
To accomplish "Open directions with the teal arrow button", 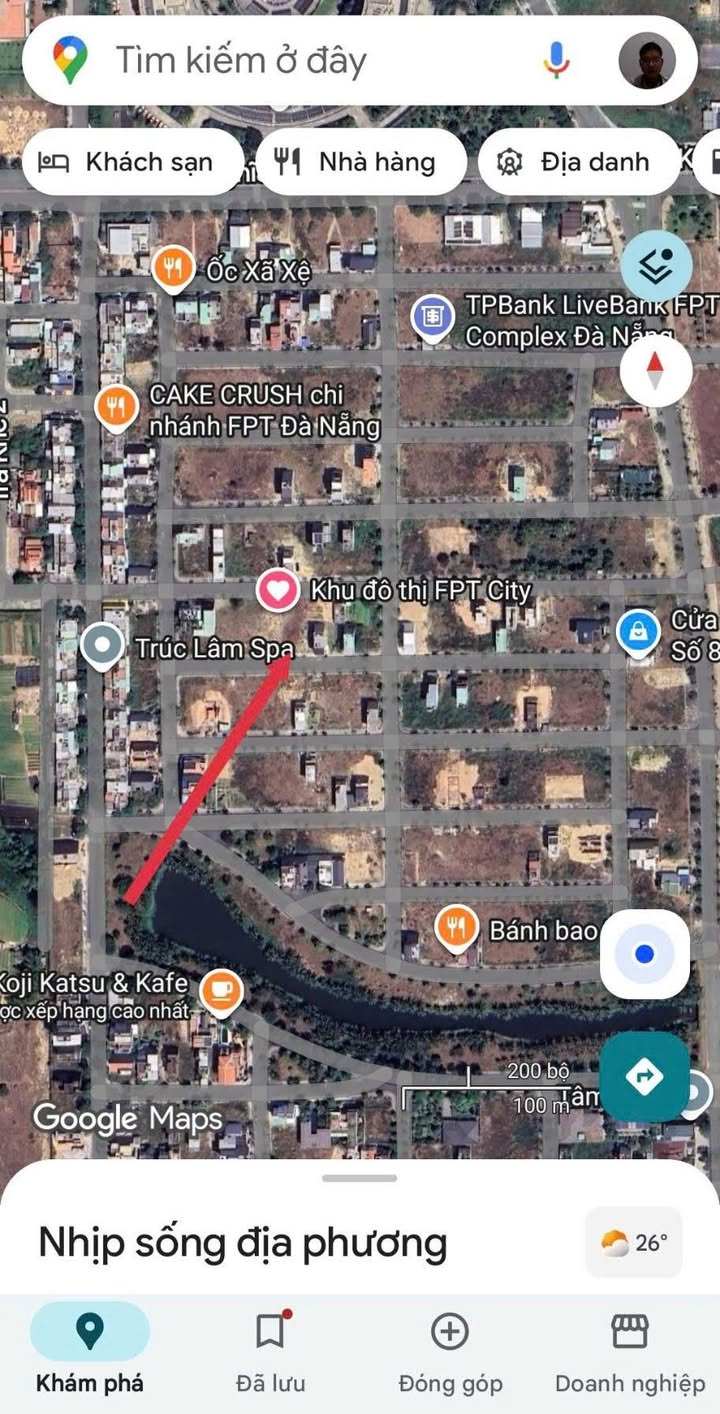I will (x=645, y=1077).
